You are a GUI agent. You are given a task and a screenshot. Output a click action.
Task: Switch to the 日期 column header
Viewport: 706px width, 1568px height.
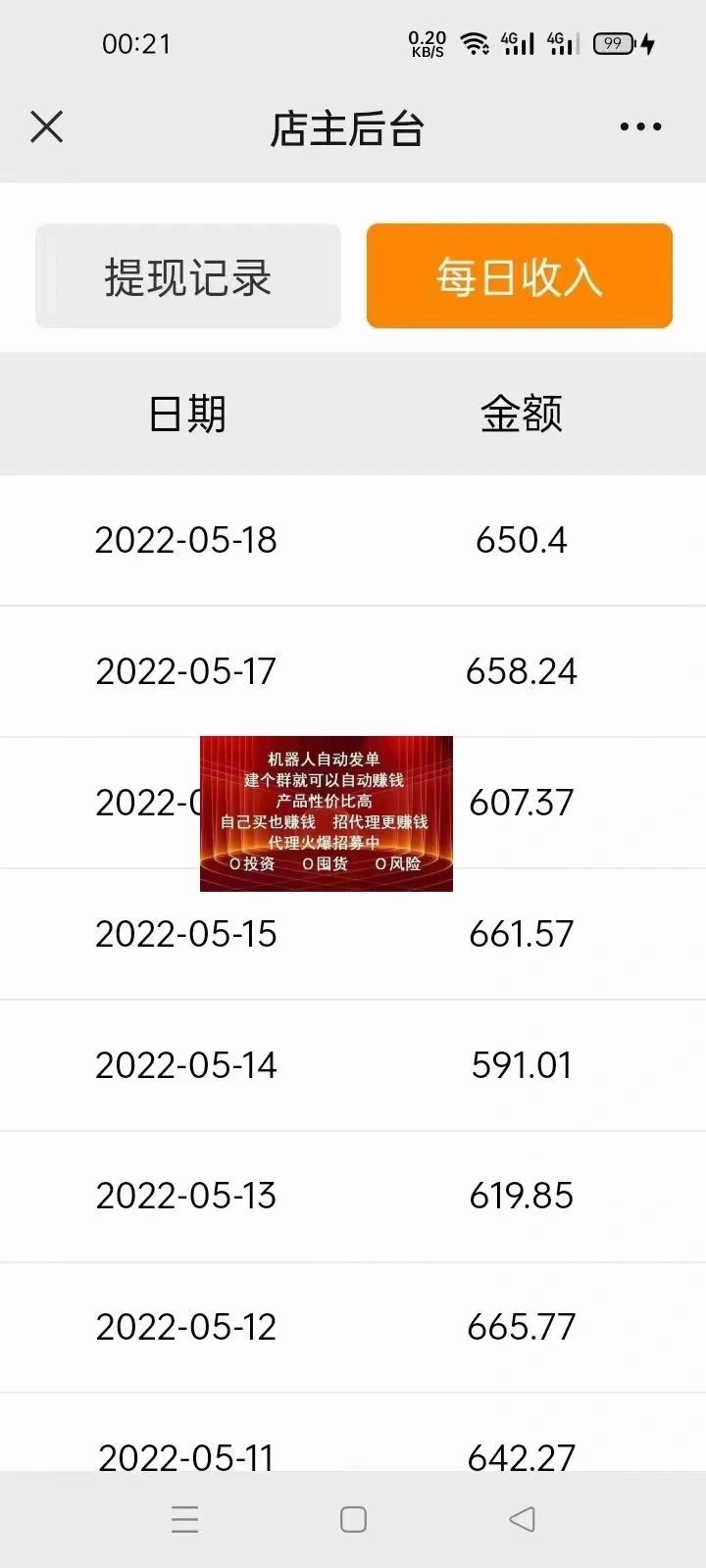point(186,414)
